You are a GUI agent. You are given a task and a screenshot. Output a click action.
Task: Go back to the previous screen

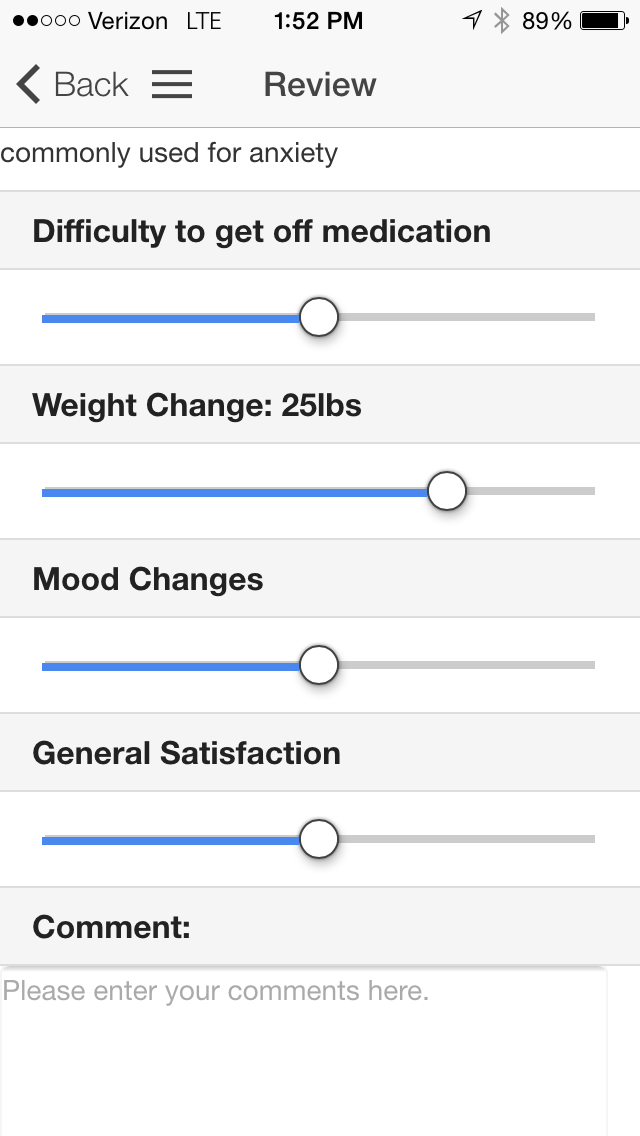coord(72,85)
